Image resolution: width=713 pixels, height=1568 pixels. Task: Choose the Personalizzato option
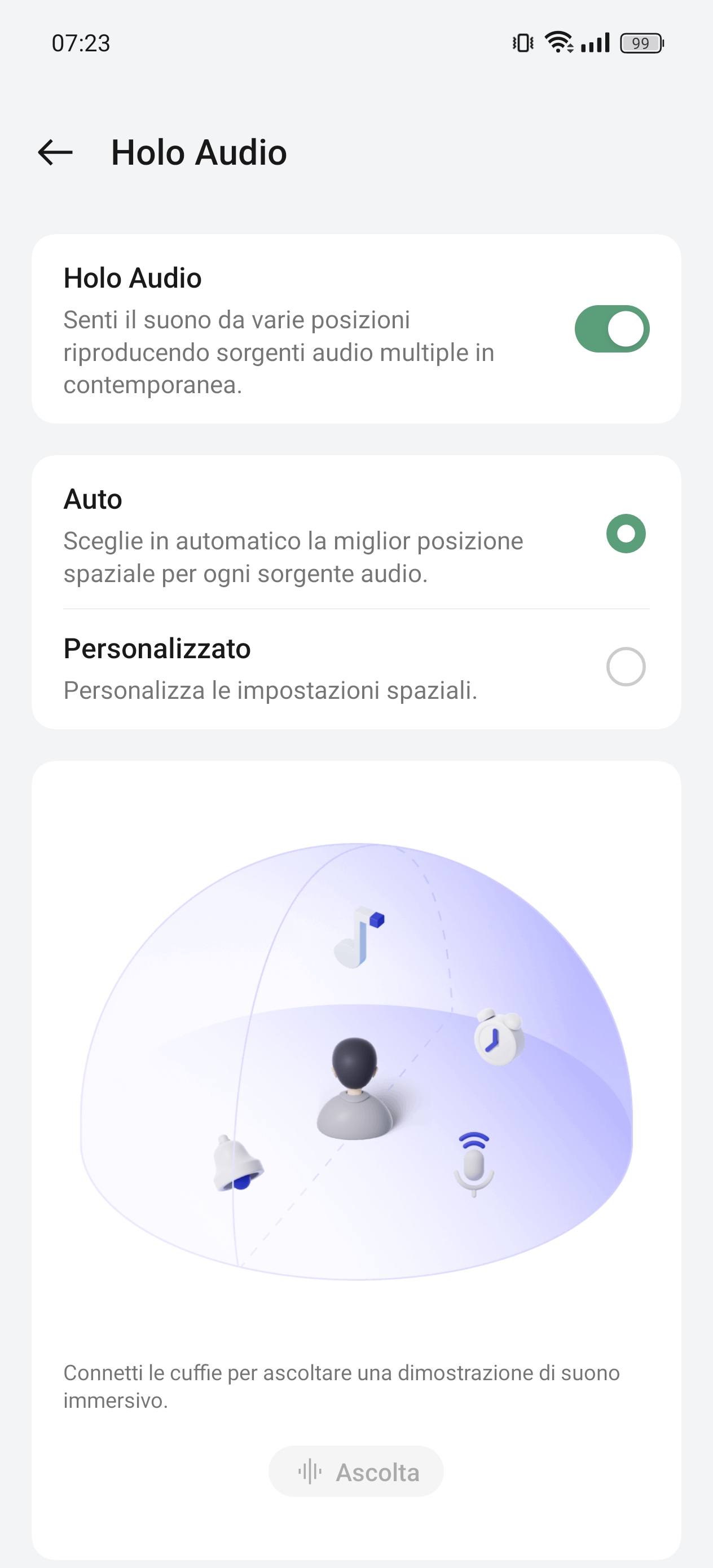click(626, 667)
